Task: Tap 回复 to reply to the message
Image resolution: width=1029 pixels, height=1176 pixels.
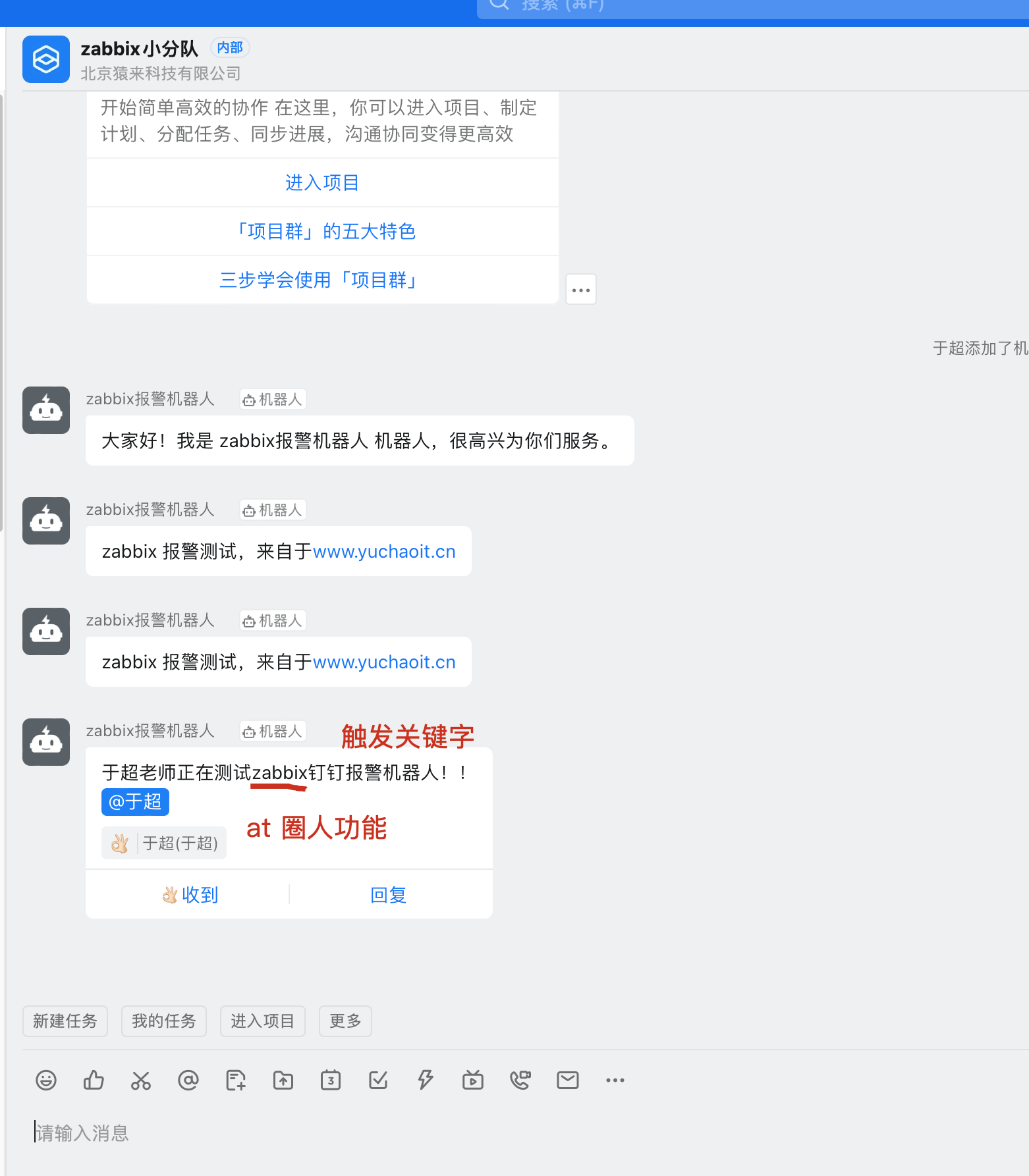Action: pos(388,894)
